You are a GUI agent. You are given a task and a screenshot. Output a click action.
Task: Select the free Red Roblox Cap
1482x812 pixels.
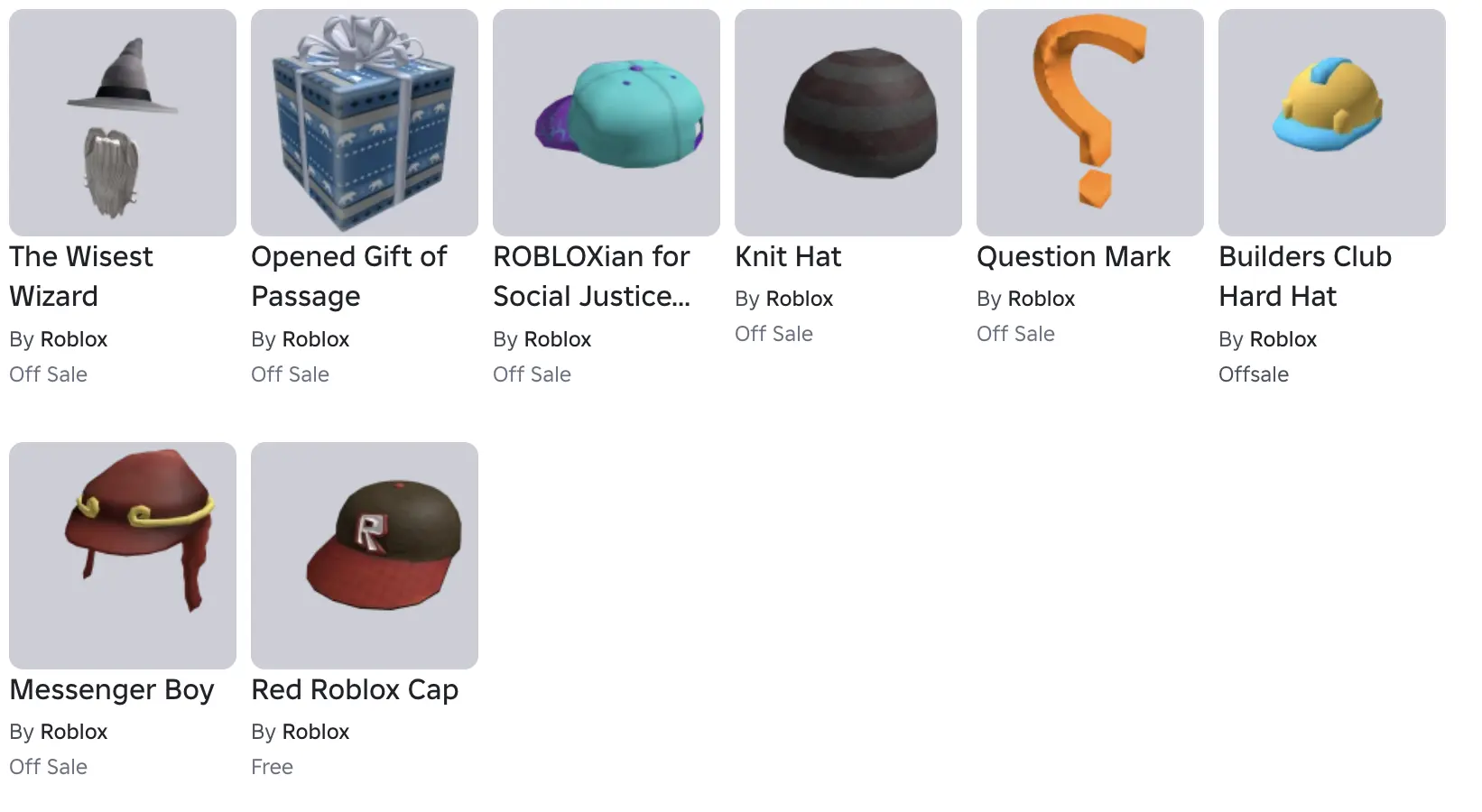tap(365, 556)
